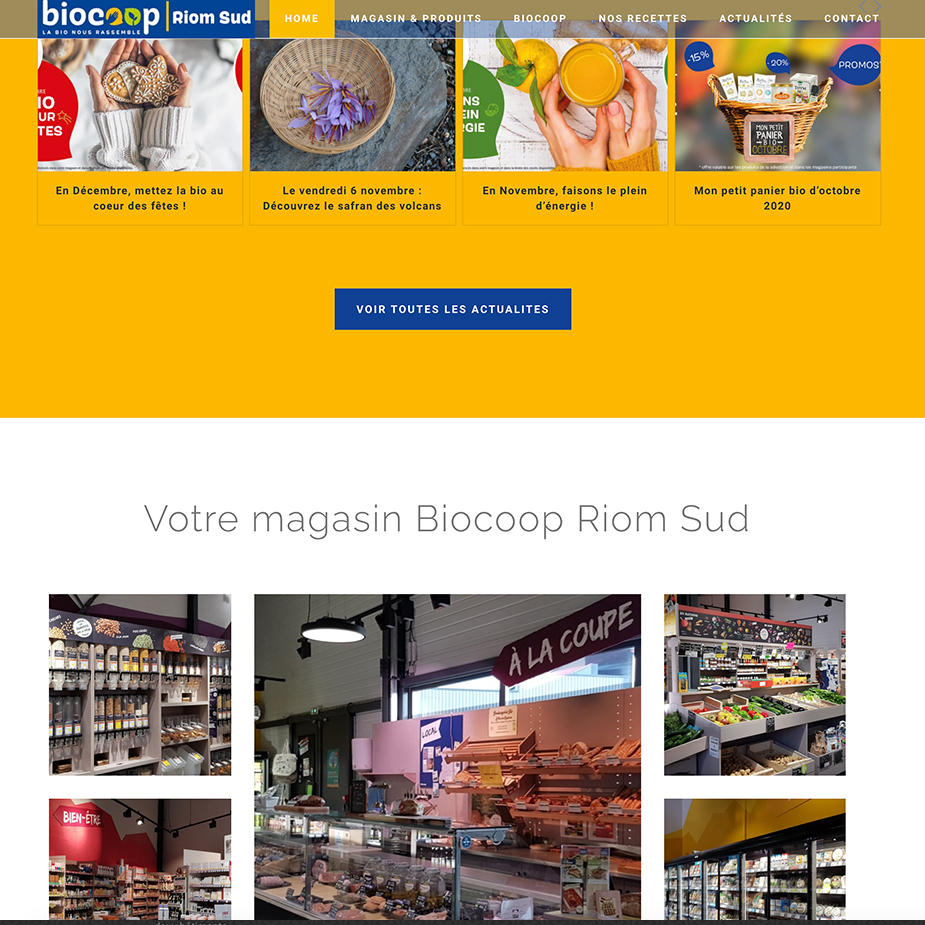Open the Biocoop menu item
Viewport: 925px width, 925px height.
pyautogui.click(x=539, y=18)
